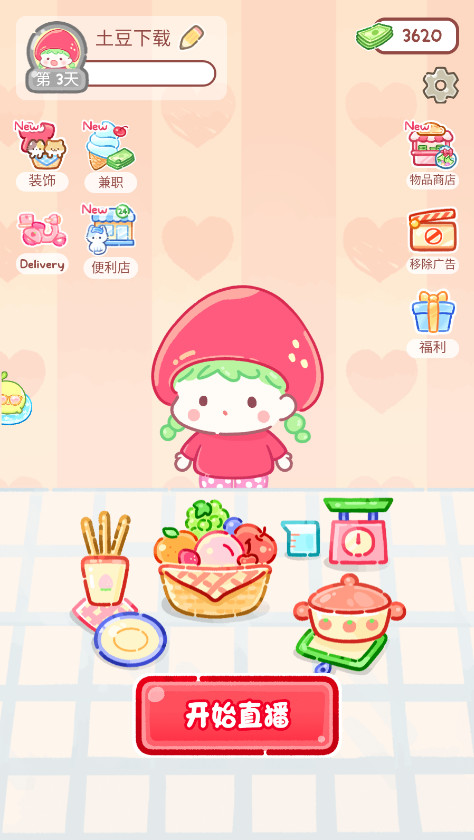
Task: Tap the 开始直播 start livestream button
Action: pyautogui.click(x=237, y=716)
